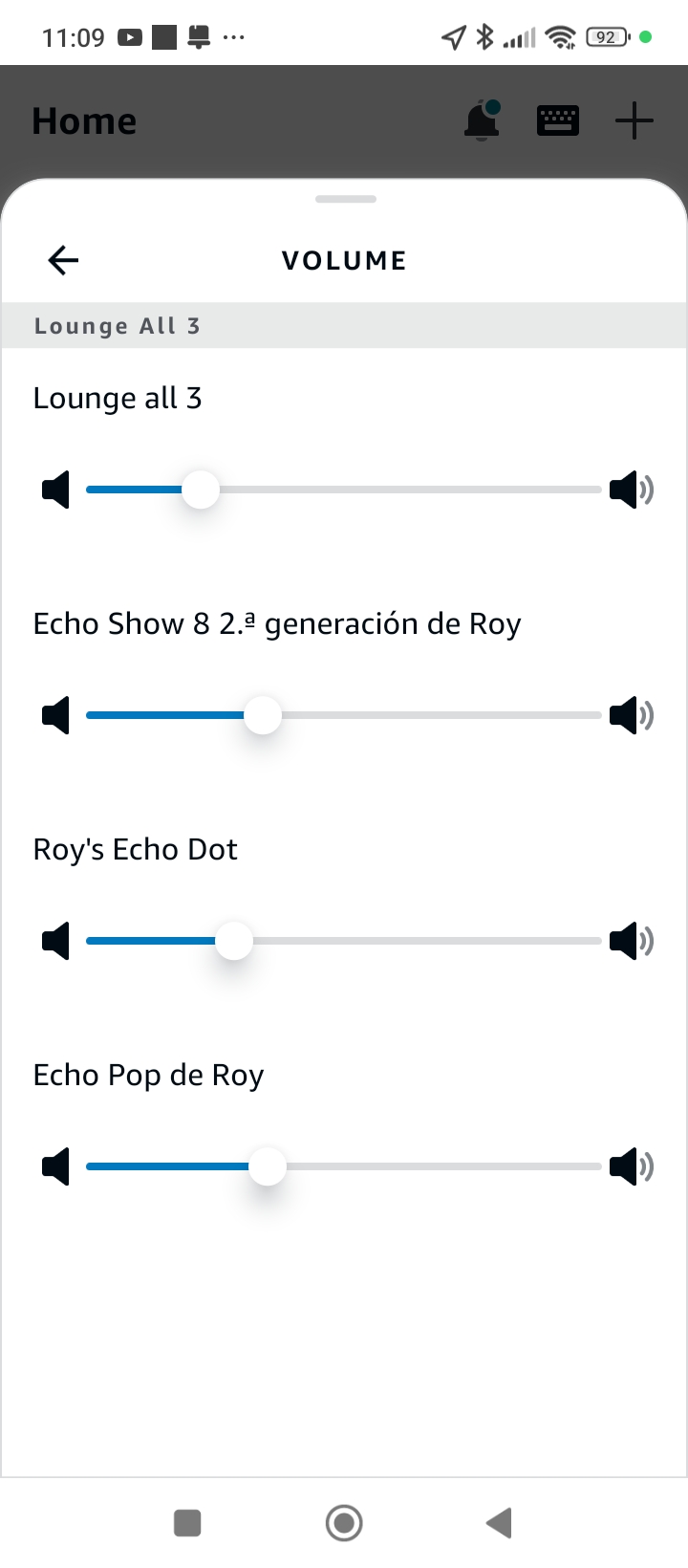Go back from the Volume panel
The image size is (688, 1568).
click(x=63, y=260)
